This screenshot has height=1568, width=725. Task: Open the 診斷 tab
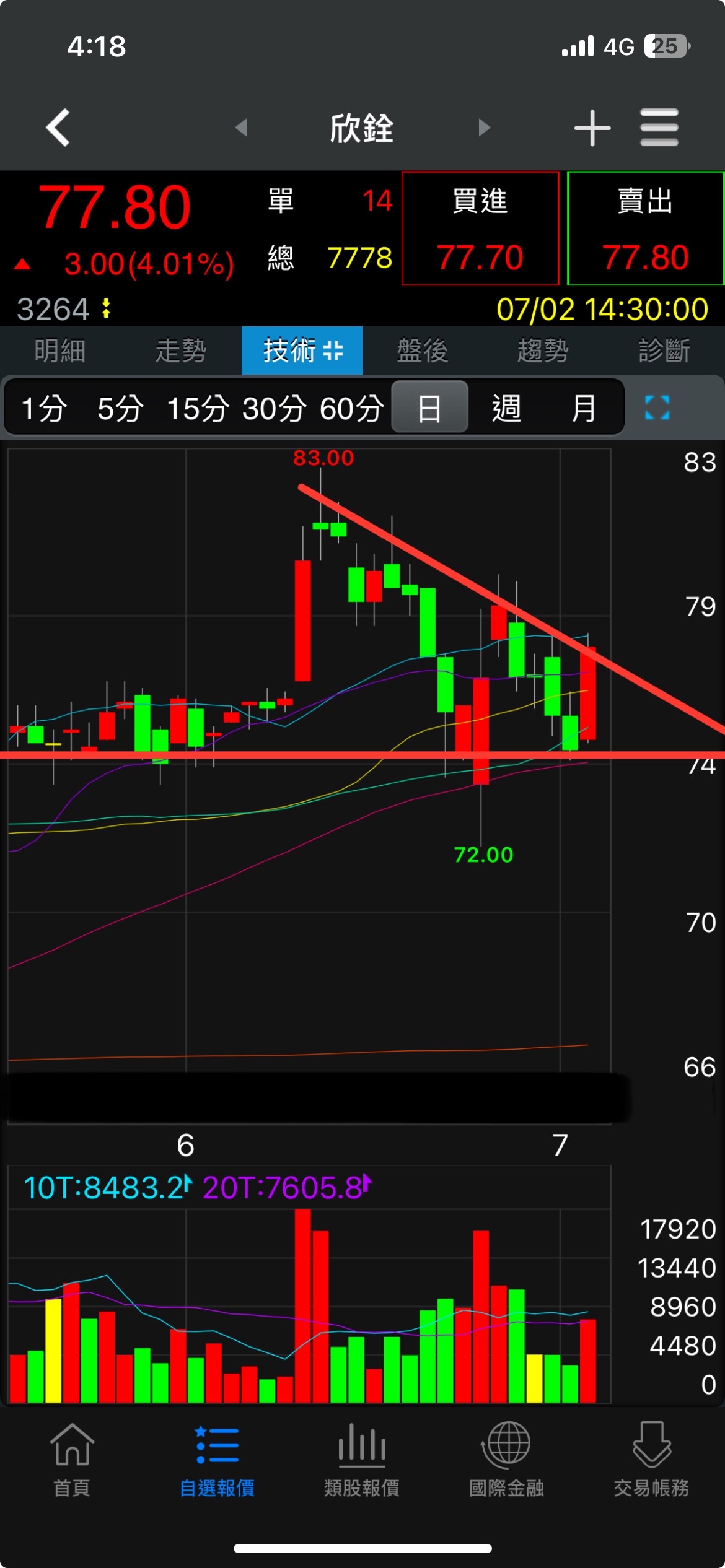pos(664,351)
